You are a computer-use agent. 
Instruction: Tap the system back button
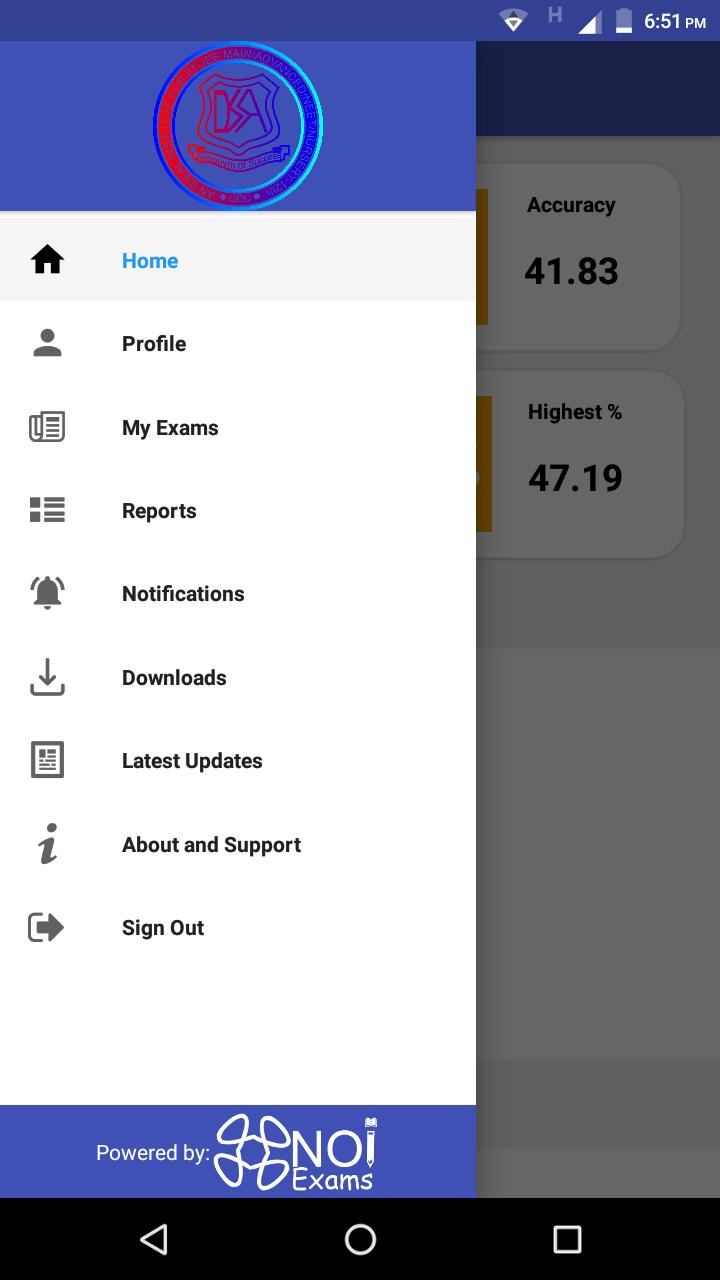coord(154,1240)
